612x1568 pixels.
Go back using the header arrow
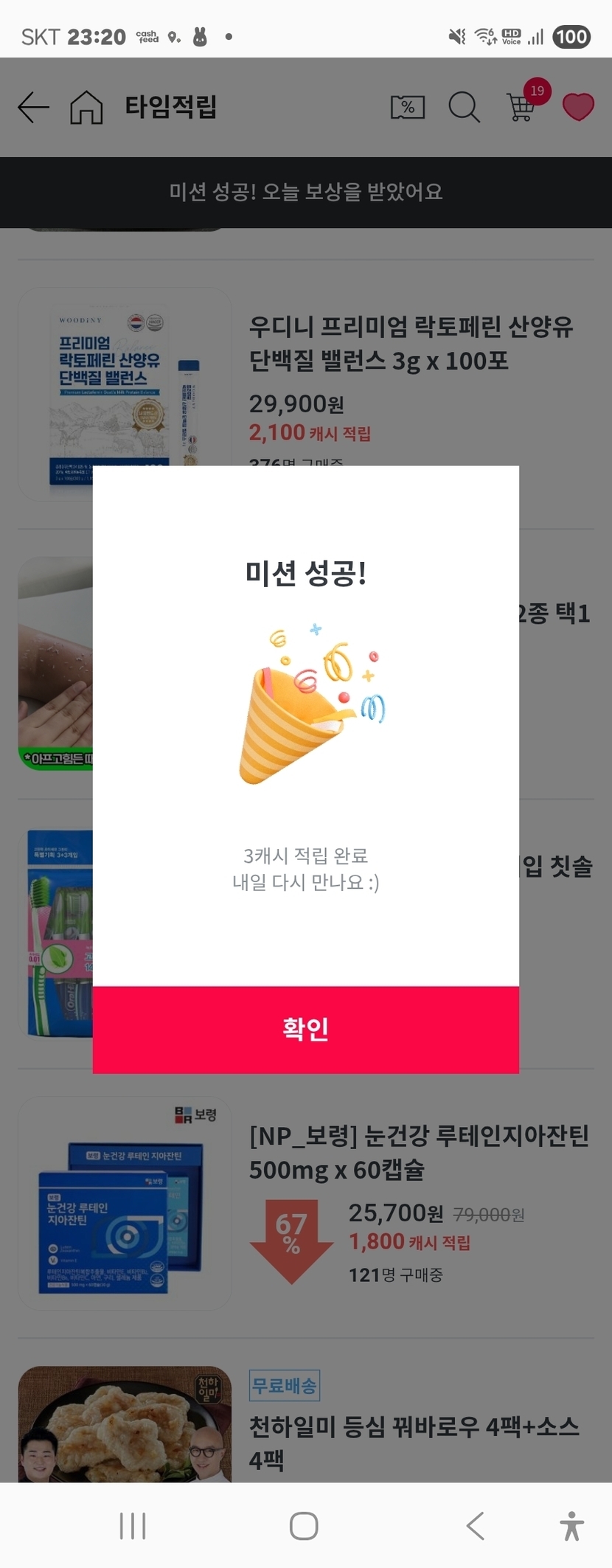click(33, 108)
